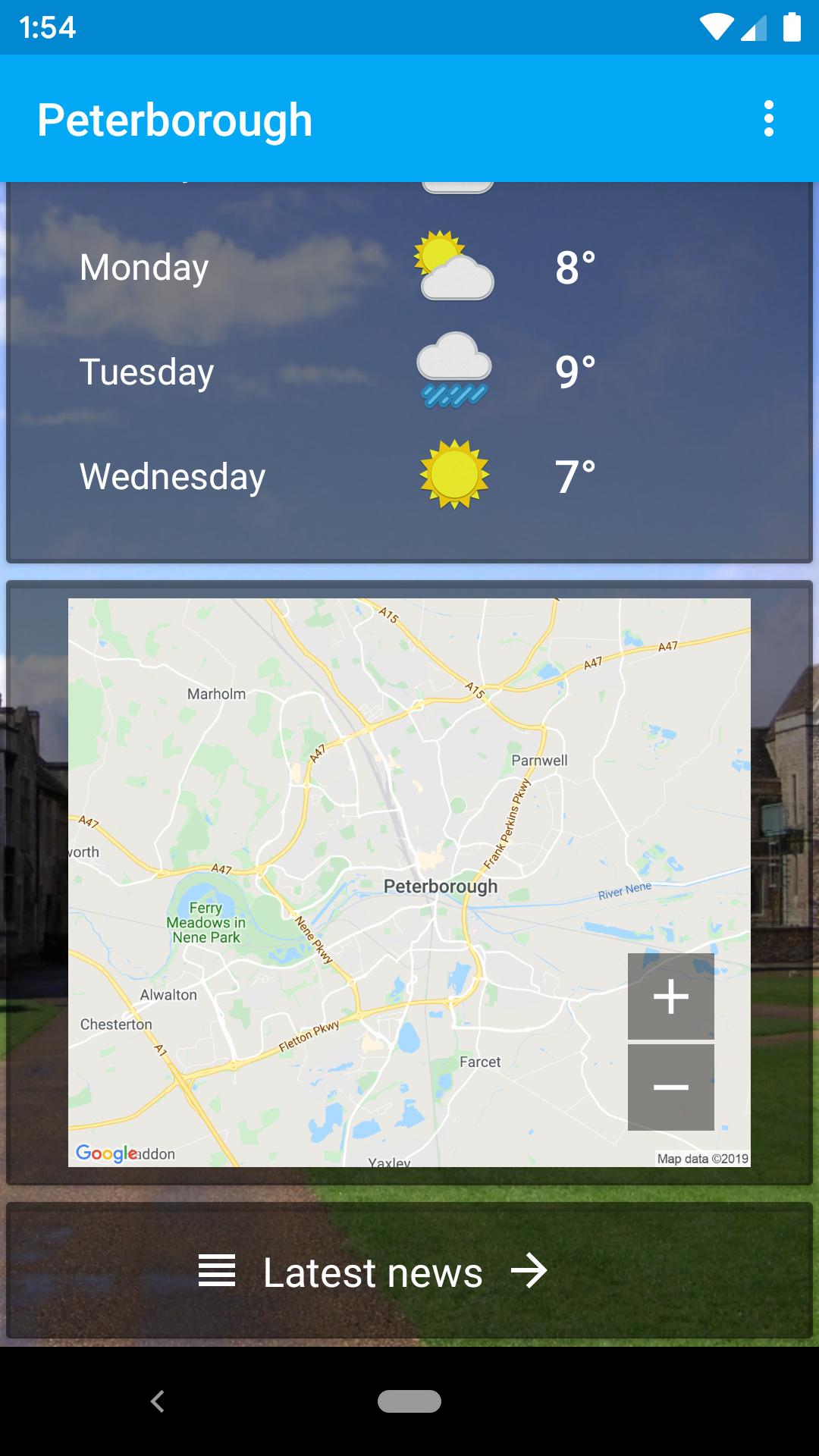
Task: Select Wednesday's 7° temperature reading
Action: 575,476
